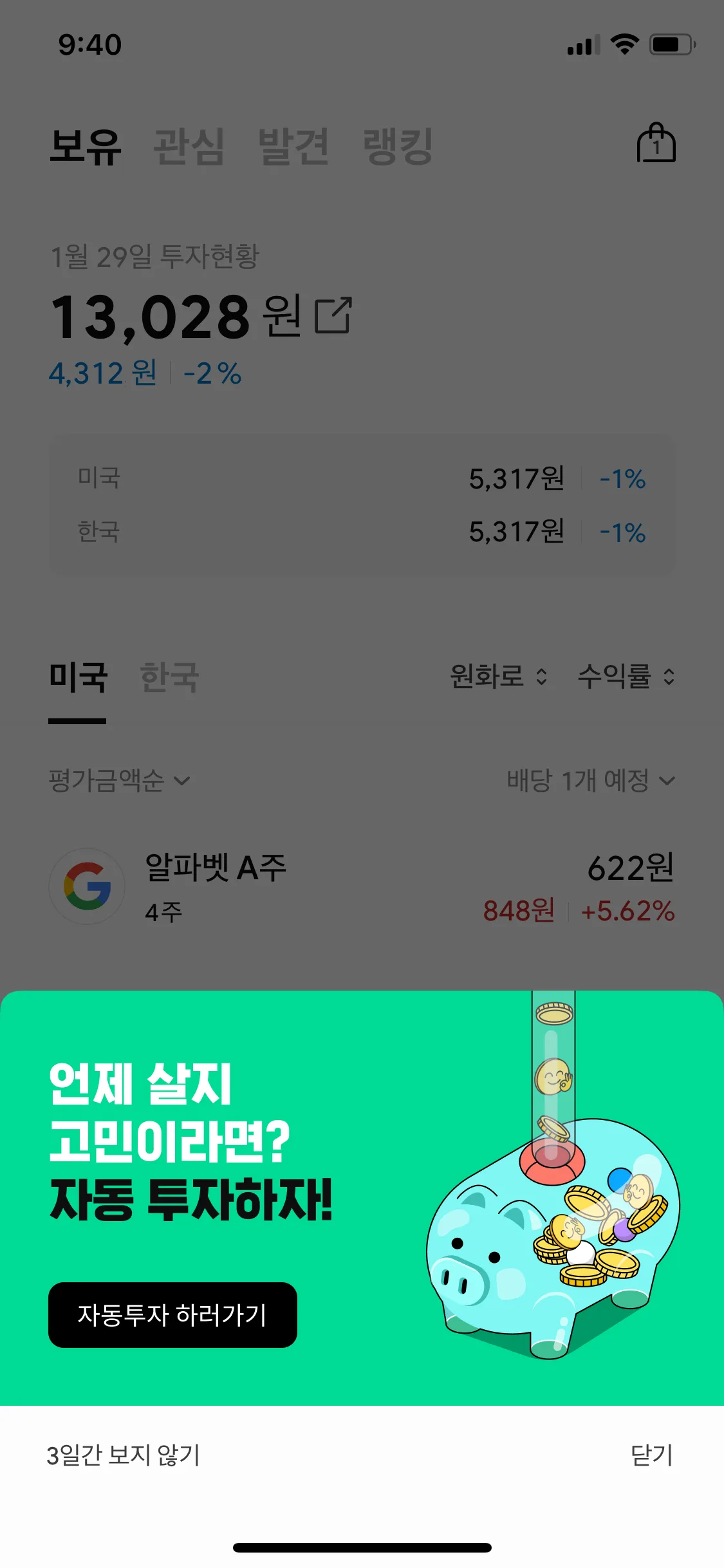
Task: Toggle the 수익률 display selector
Action: coord(626,677)
